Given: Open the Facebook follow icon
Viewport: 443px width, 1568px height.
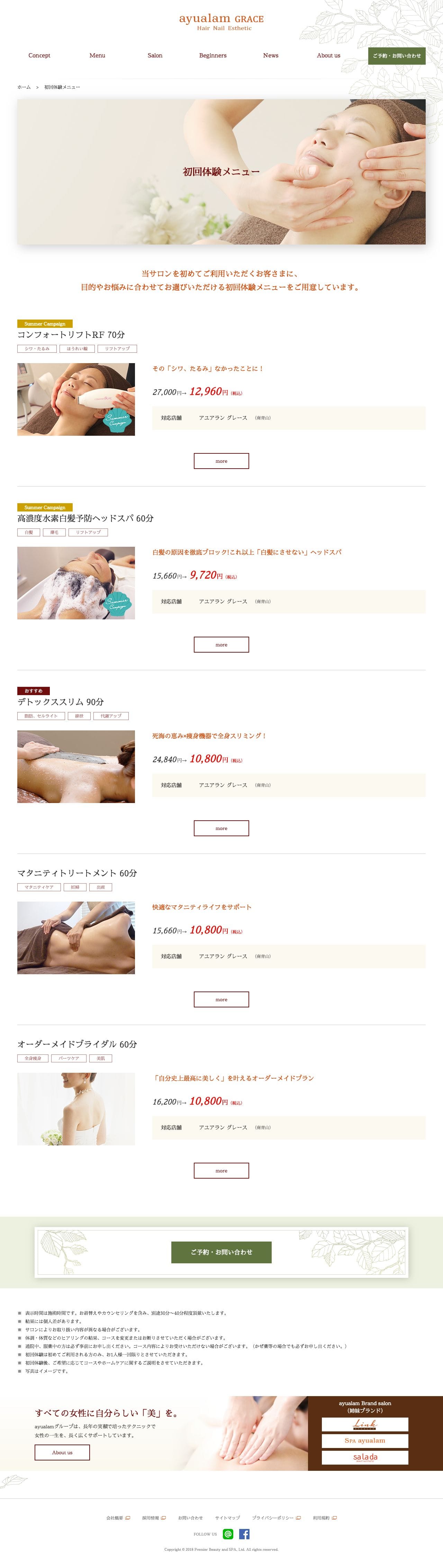Looking at the screenshot, I should [244, 1534].
